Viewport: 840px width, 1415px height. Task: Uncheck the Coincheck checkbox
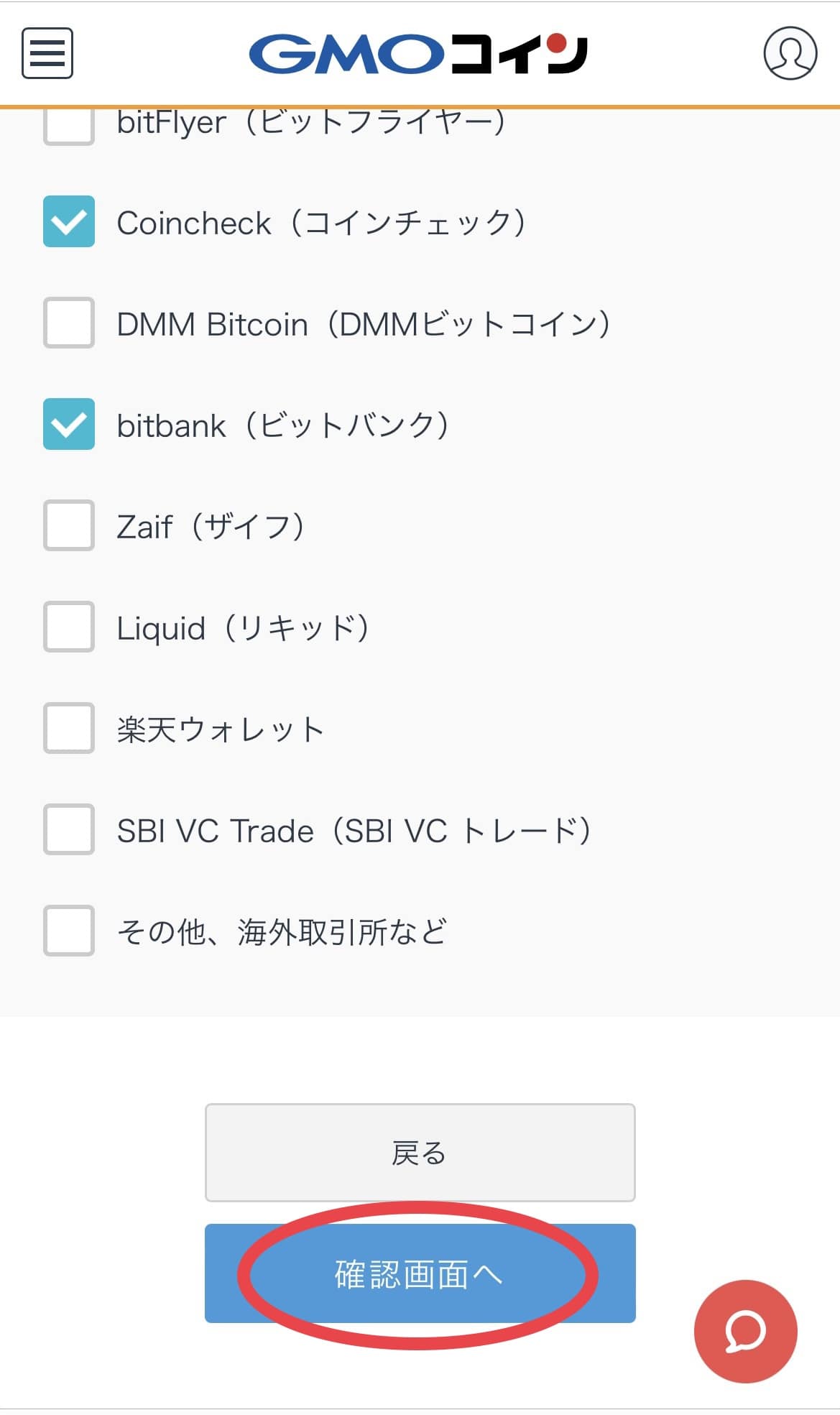point(69,221)
